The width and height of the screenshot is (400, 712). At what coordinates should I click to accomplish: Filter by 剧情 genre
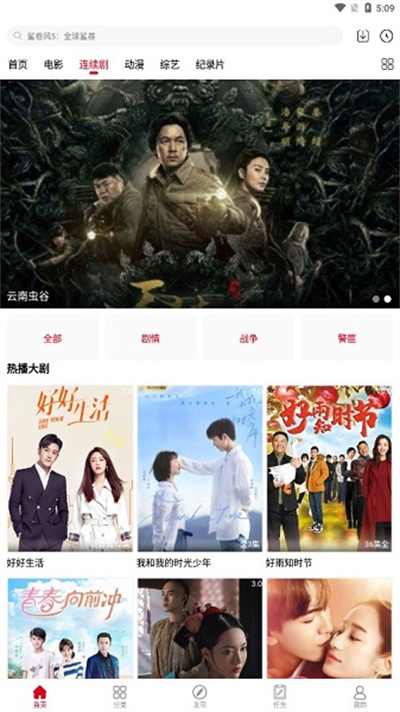point(151,338)
